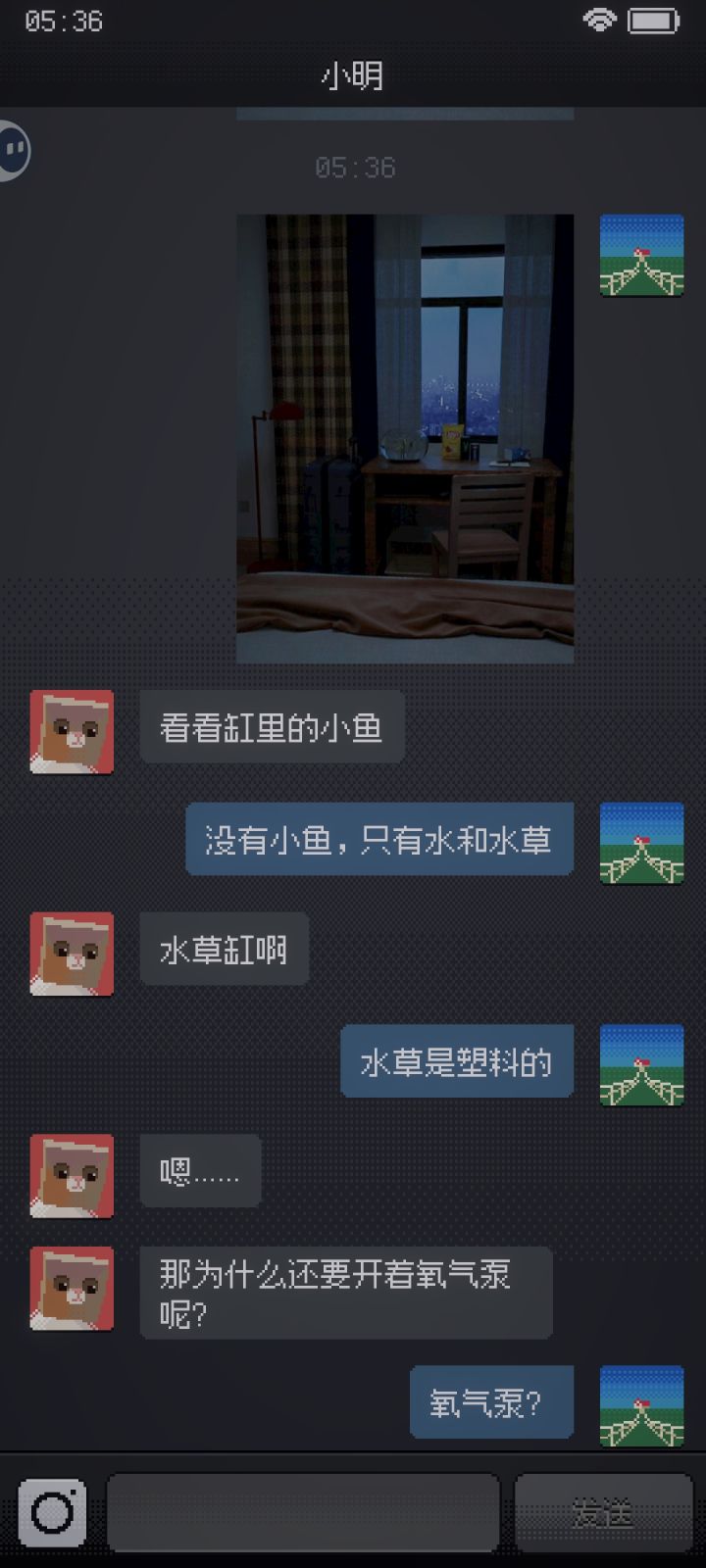Image resolution: width=706 pixels, height=1568 pixels.
Task: Click your avatar beside the sent photo
Action: coord(641,255)
